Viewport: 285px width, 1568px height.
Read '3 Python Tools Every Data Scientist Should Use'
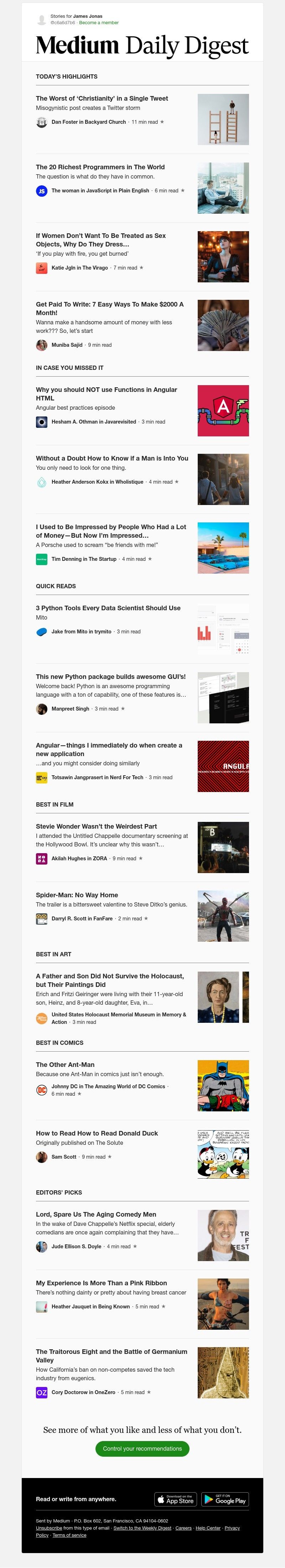(x=108, y=607)
